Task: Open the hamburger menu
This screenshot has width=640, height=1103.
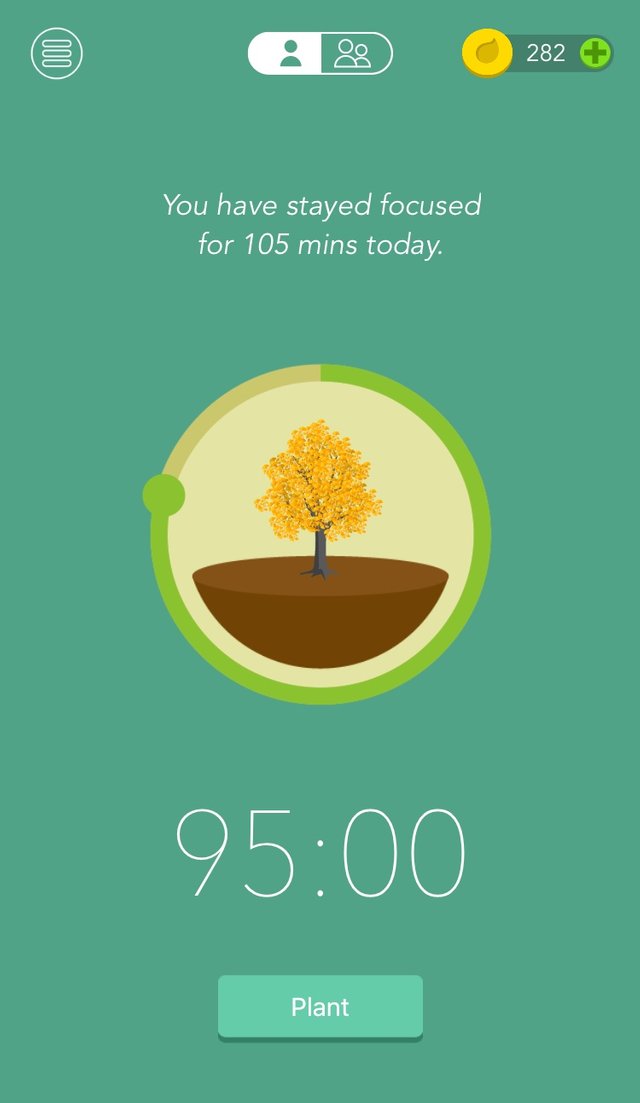Action: (x=57, y=53)
